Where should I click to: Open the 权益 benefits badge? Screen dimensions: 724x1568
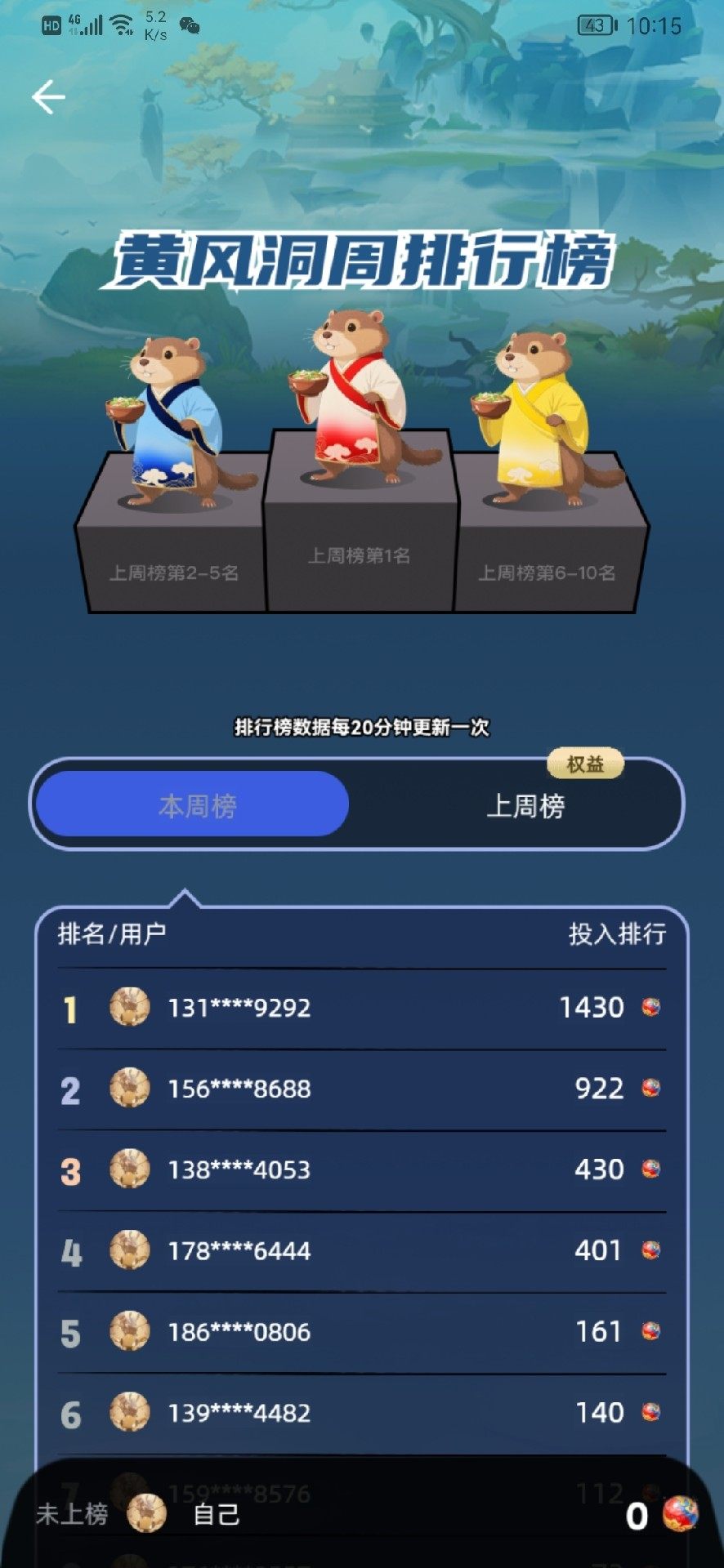tap(585, 764)
